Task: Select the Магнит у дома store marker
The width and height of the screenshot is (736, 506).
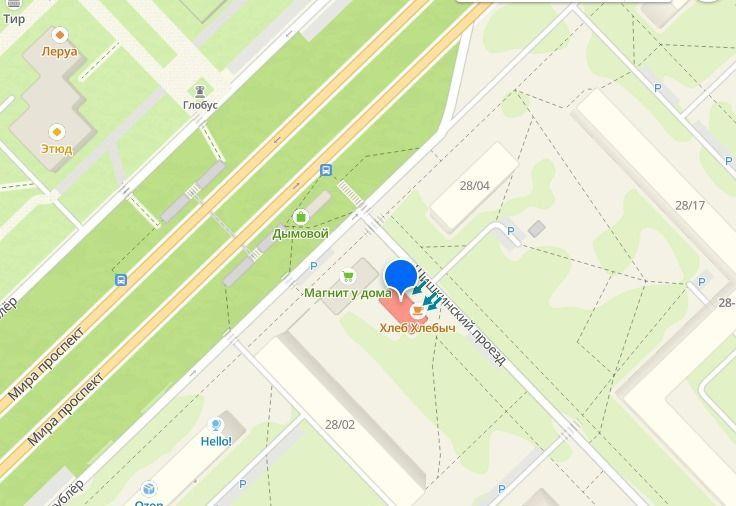Action: 348,277
